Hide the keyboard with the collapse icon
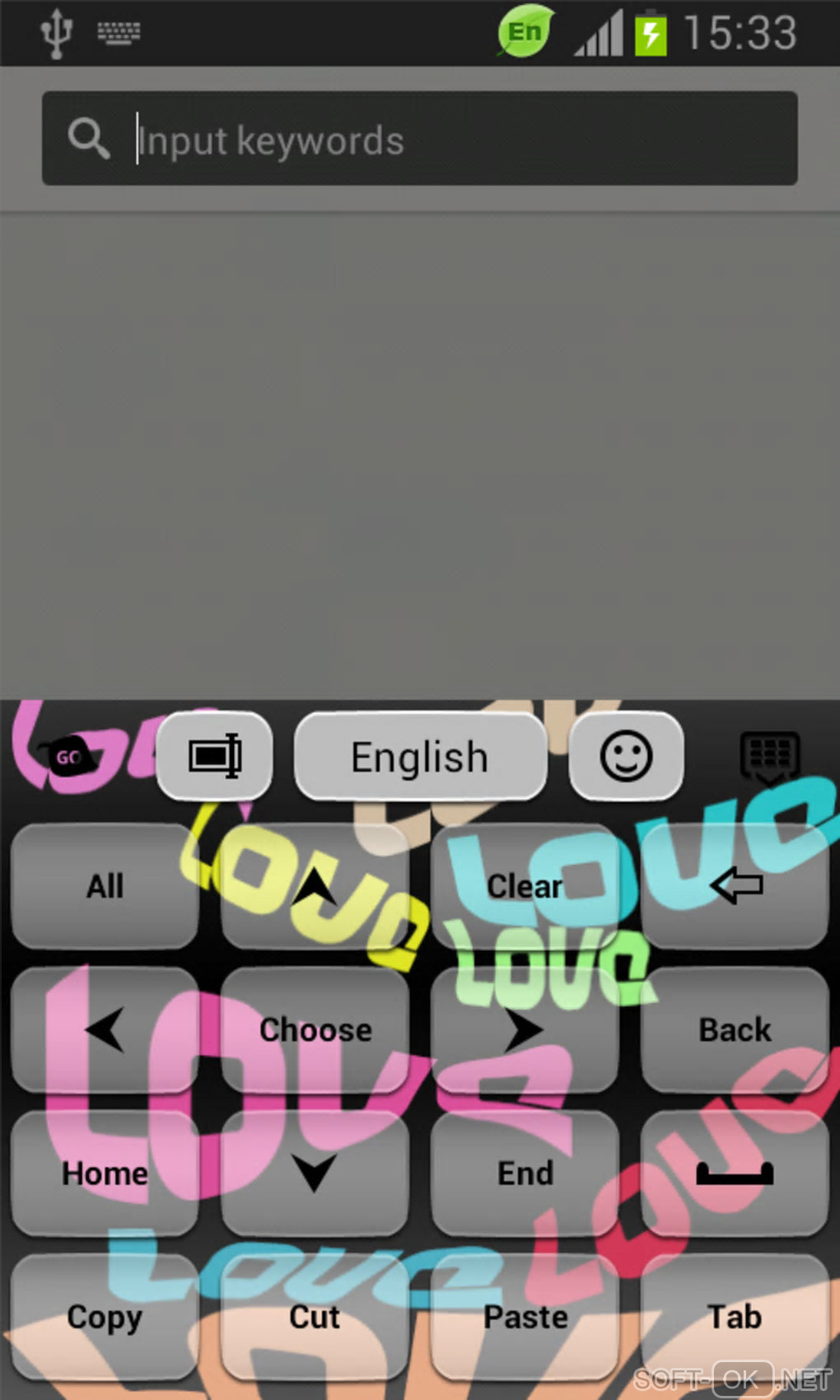The height and width of the screenshot is (1400, 840). [x=769, y=756]
